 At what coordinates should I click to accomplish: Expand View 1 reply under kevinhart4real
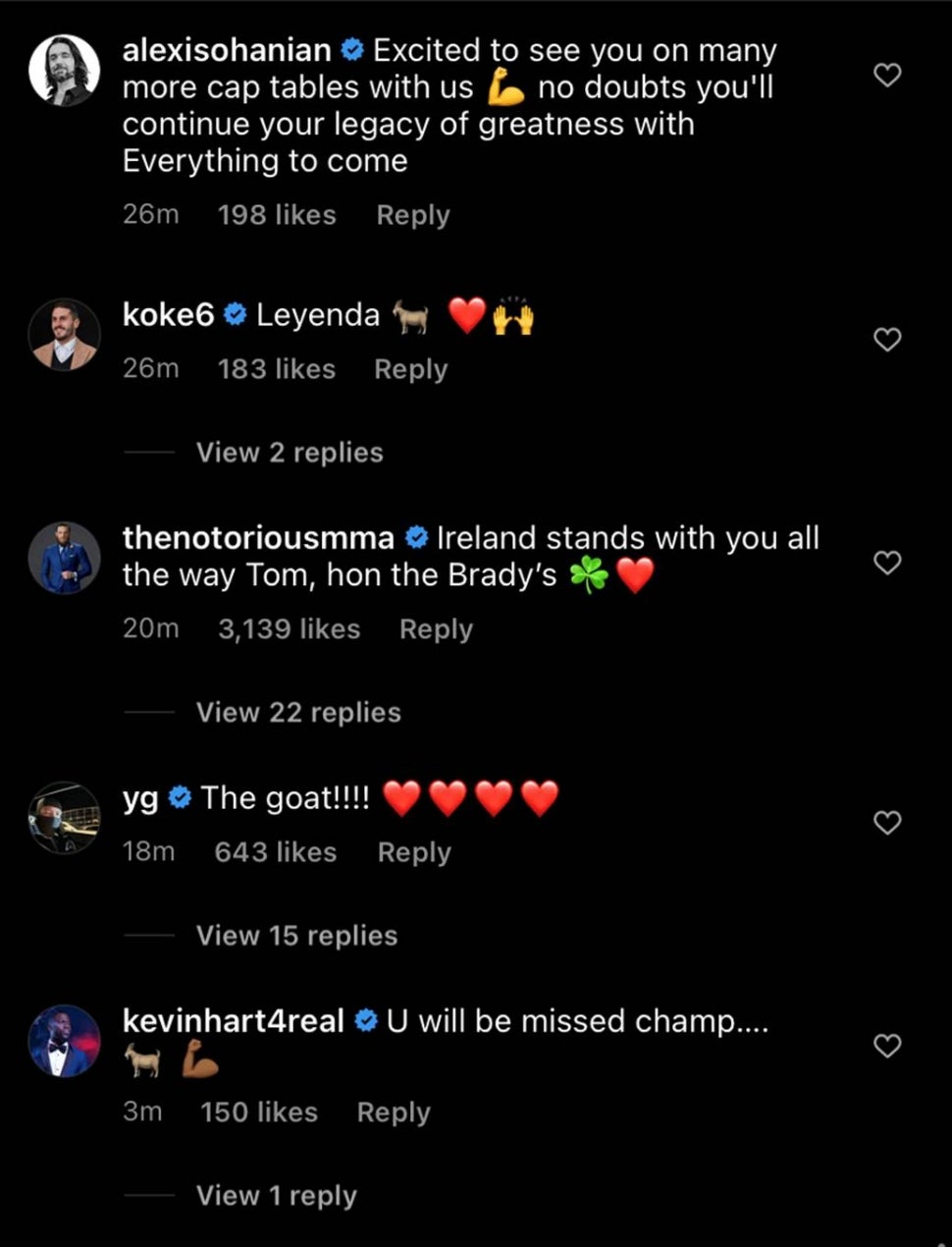tap(276, 1196)
